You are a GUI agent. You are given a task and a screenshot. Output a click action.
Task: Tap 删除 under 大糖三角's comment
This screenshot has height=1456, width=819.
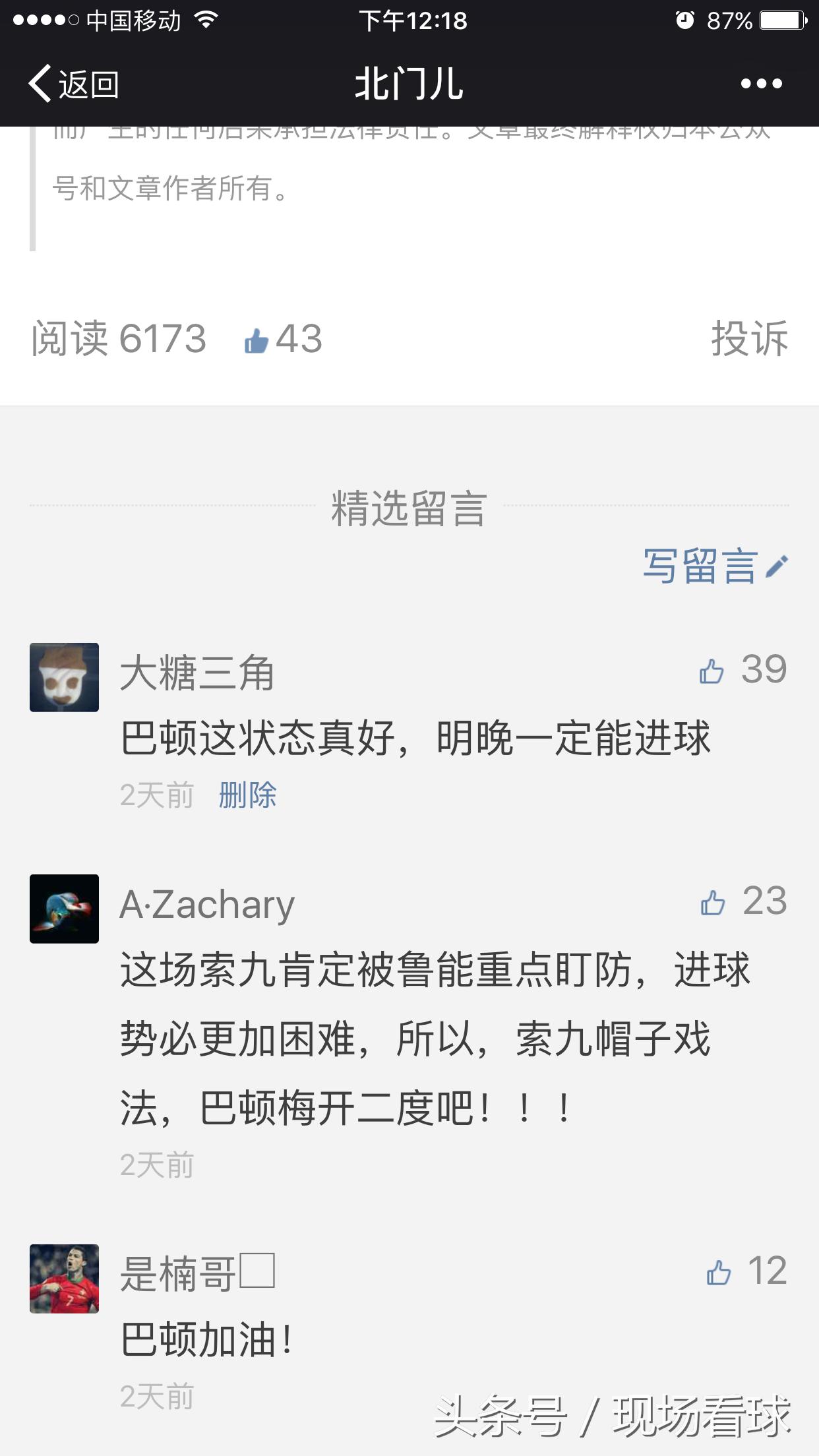click(x=246, y=796)
